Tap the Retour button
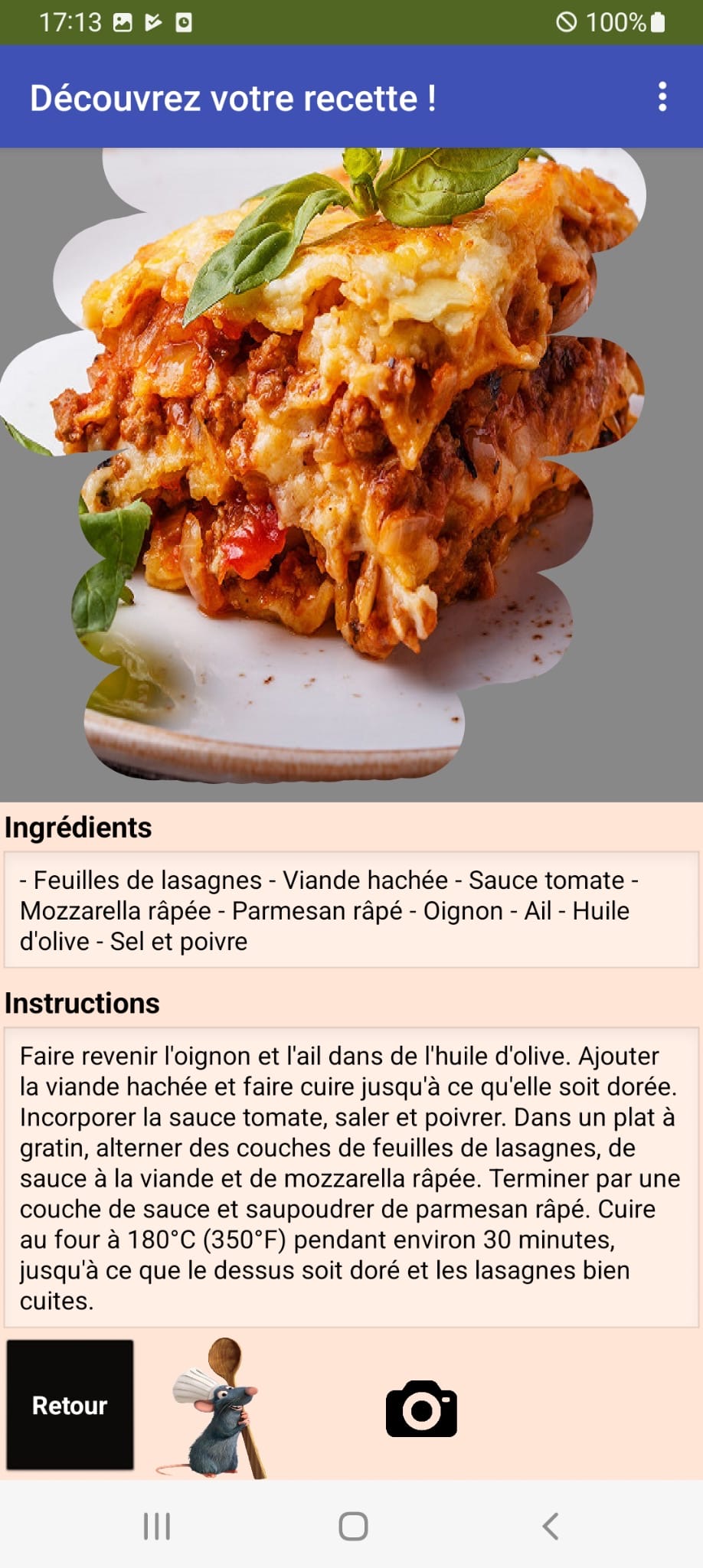The width and height of the screenshot is (703, 1568). pyautogui.click(x=70, y=1405)
